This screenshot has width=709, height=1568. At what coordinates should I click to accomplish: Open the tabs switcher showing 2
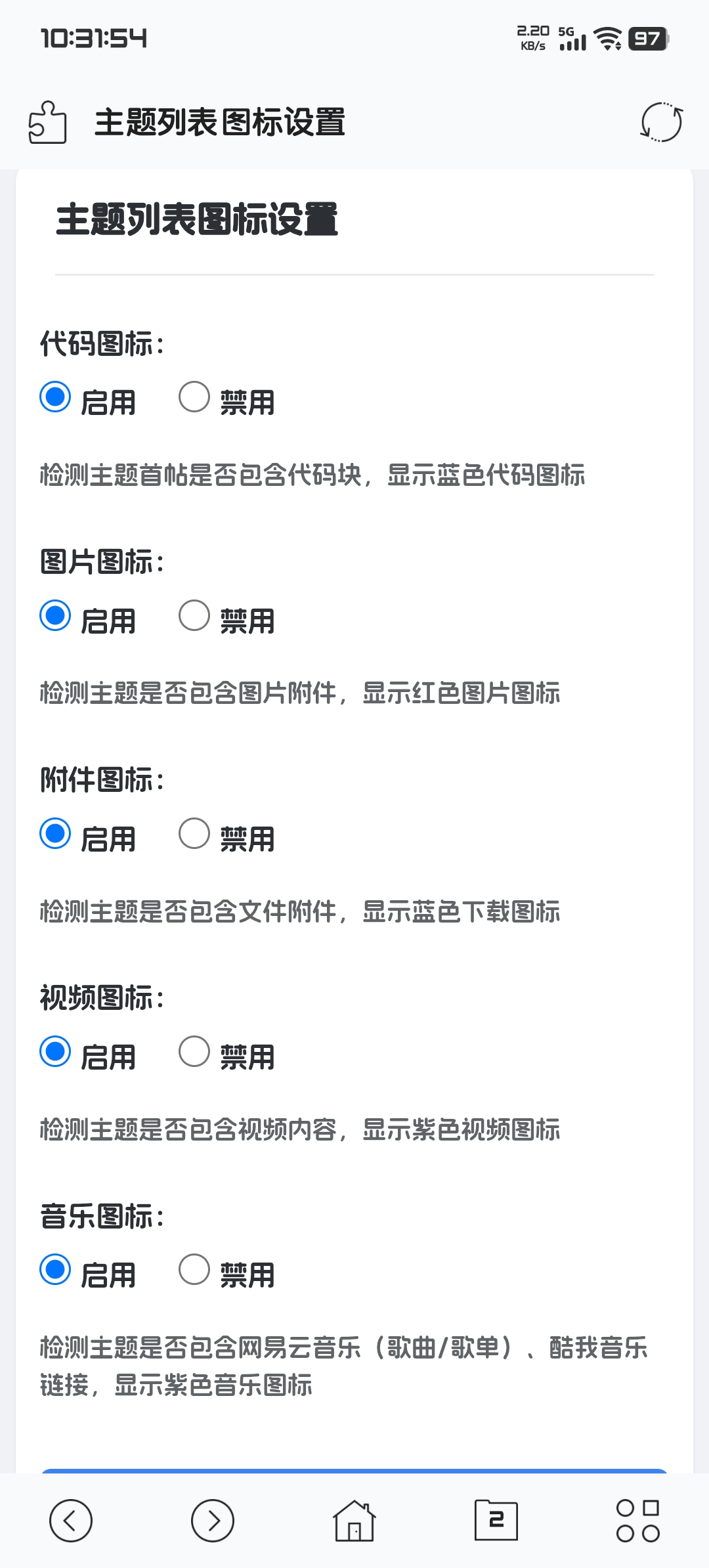[496, 1521]
